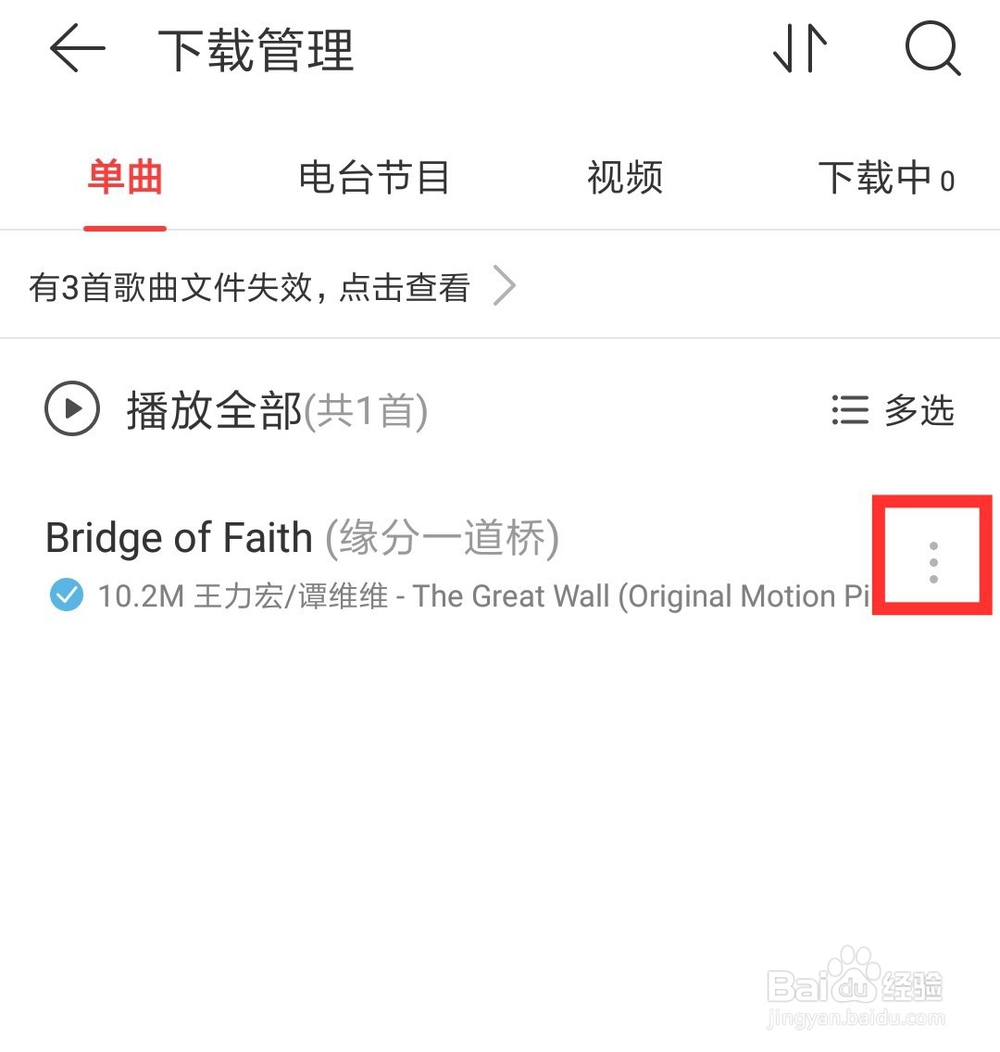Image resolution: width=1000 pixels, height=1052 pixels.
Task: Open the multi-select list icon
Action: 848,409
